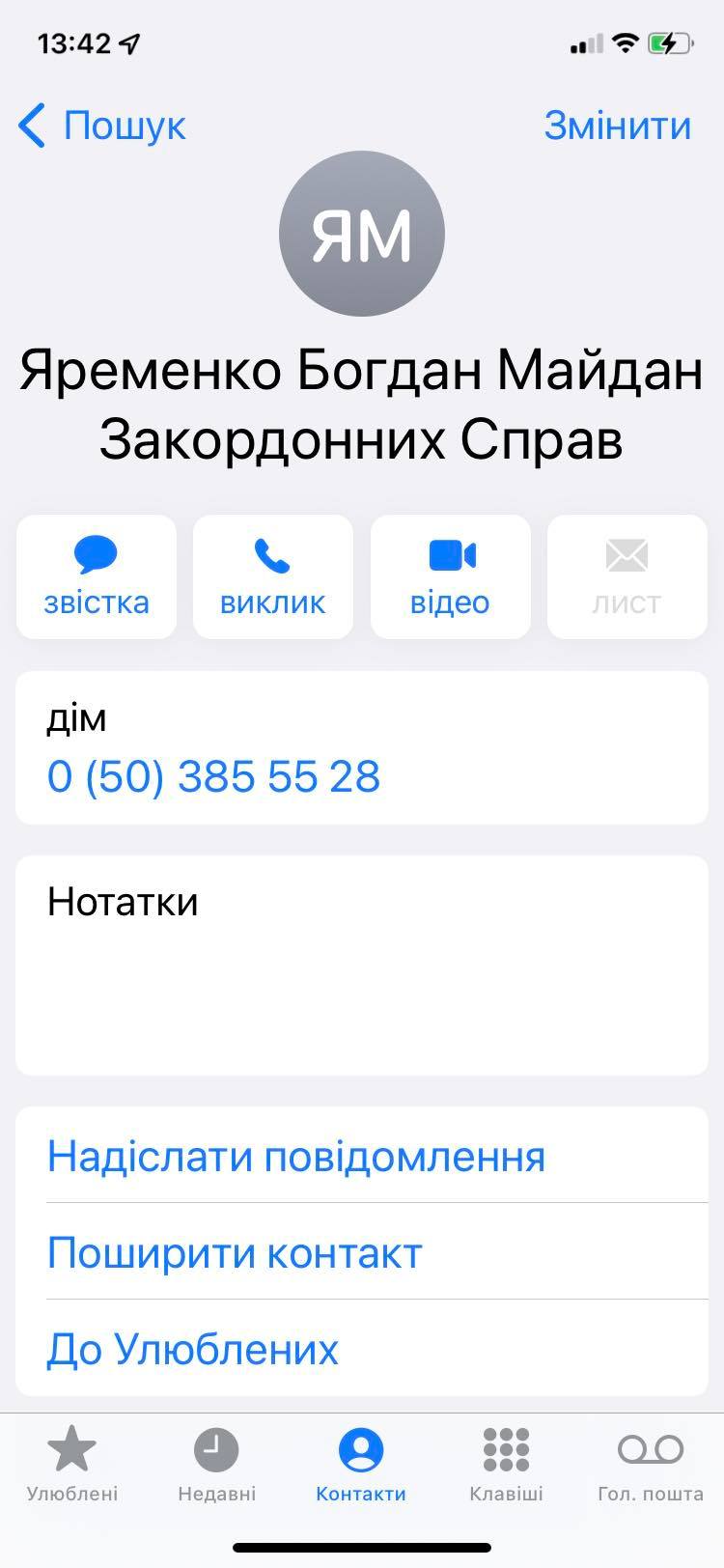The width and height of the screenshot is (724, 1568).
Task: Switch to the Улюблені tab
Action: [x=72, y=1465]
